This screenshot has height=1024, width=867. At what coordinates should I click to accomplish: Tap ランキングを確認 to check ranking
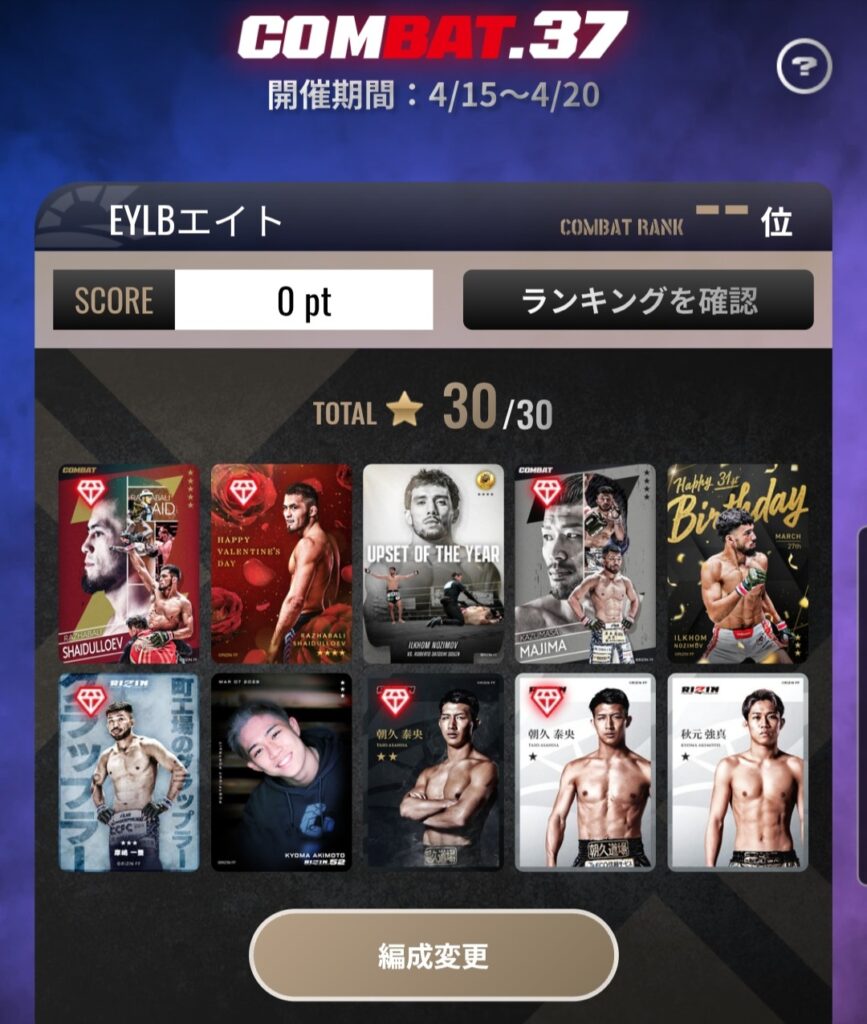pyautogui.click(x=637, y=300)
